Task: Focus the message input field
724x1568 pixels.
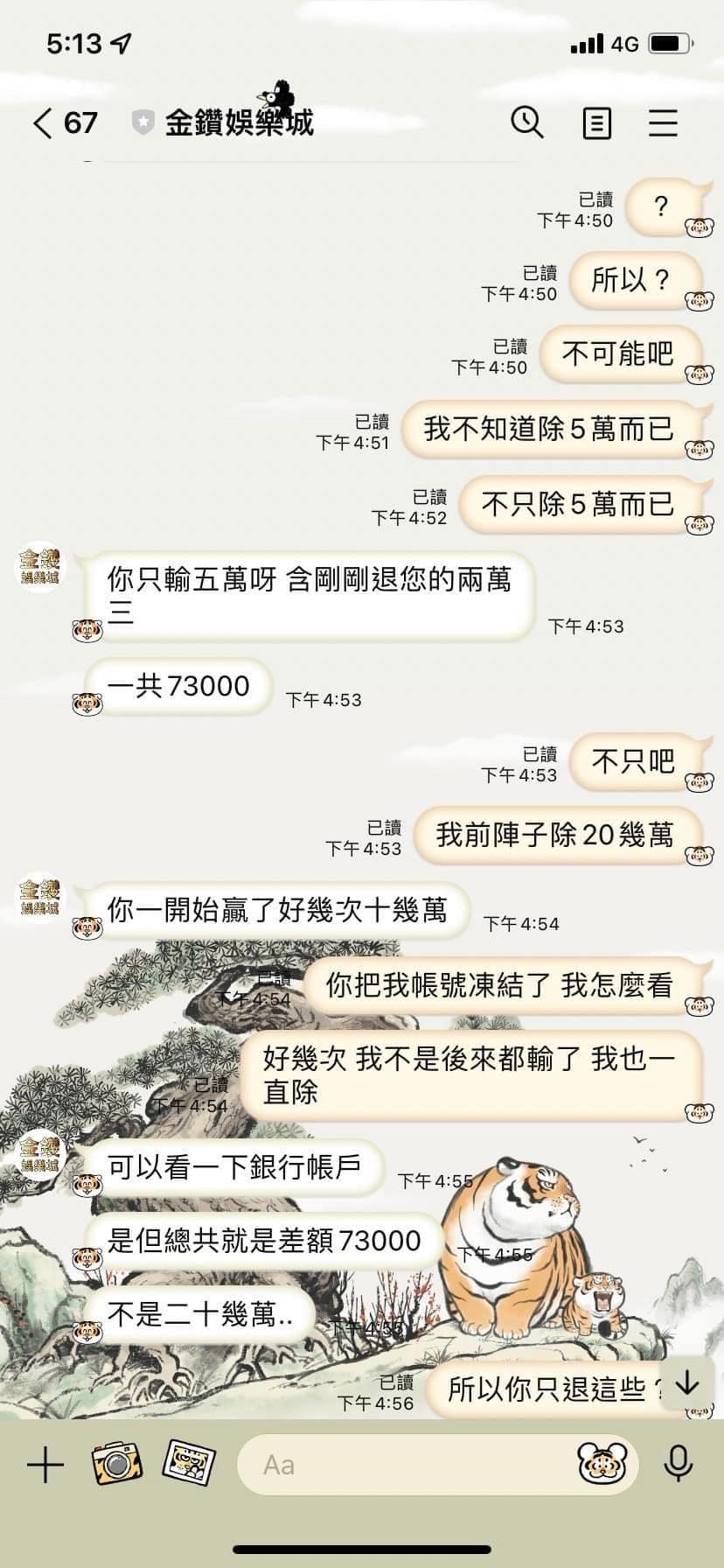Action: click(402, 1464)
